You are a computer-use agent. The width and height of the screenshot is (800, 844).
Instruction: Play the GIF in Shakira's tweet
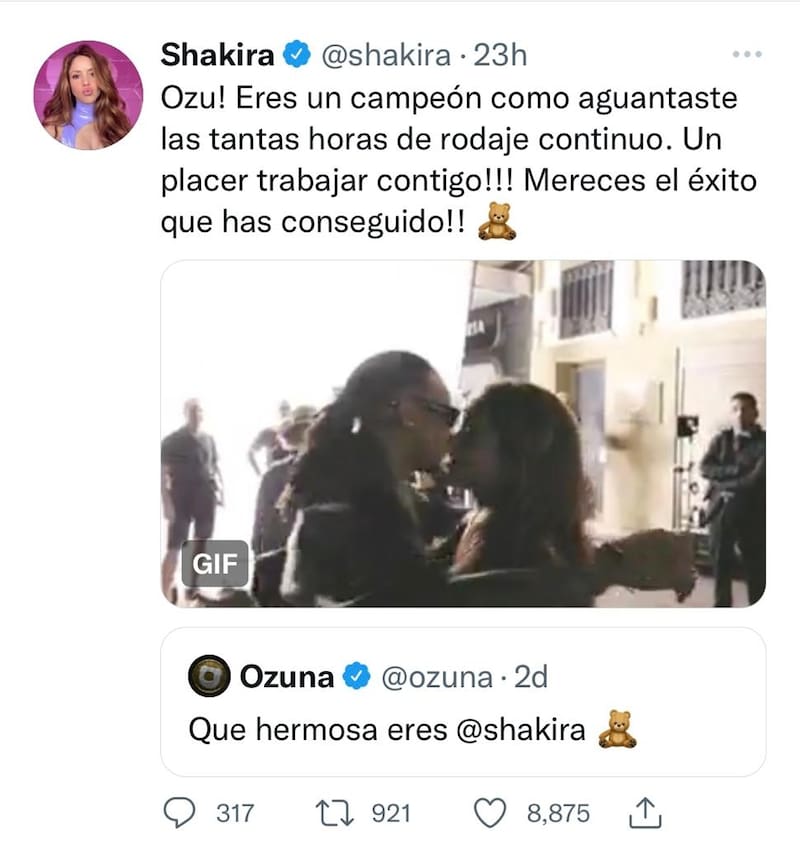463,433
